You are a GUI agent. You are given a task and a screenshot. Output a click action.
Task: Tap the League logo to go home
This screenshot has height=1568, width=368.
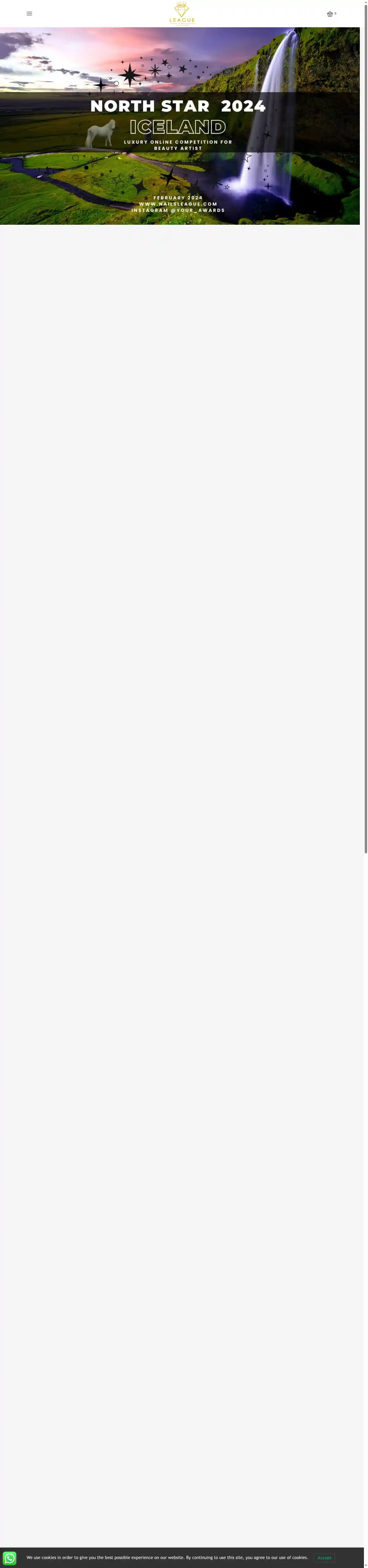pos(182,13)
